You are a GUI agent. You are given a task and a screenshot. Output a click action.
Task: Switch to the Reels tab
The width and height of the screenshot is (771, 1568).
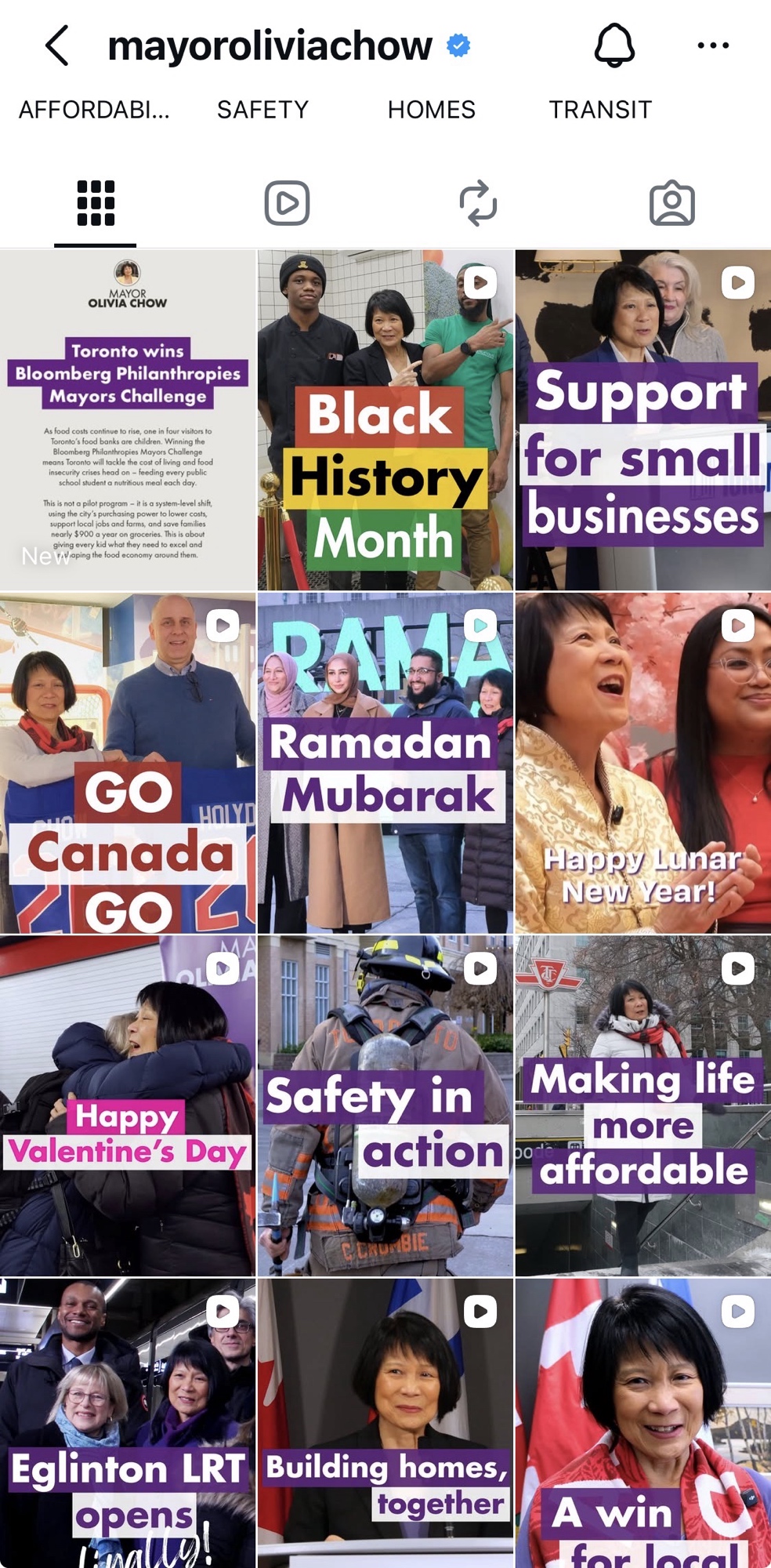click(287, 204)
